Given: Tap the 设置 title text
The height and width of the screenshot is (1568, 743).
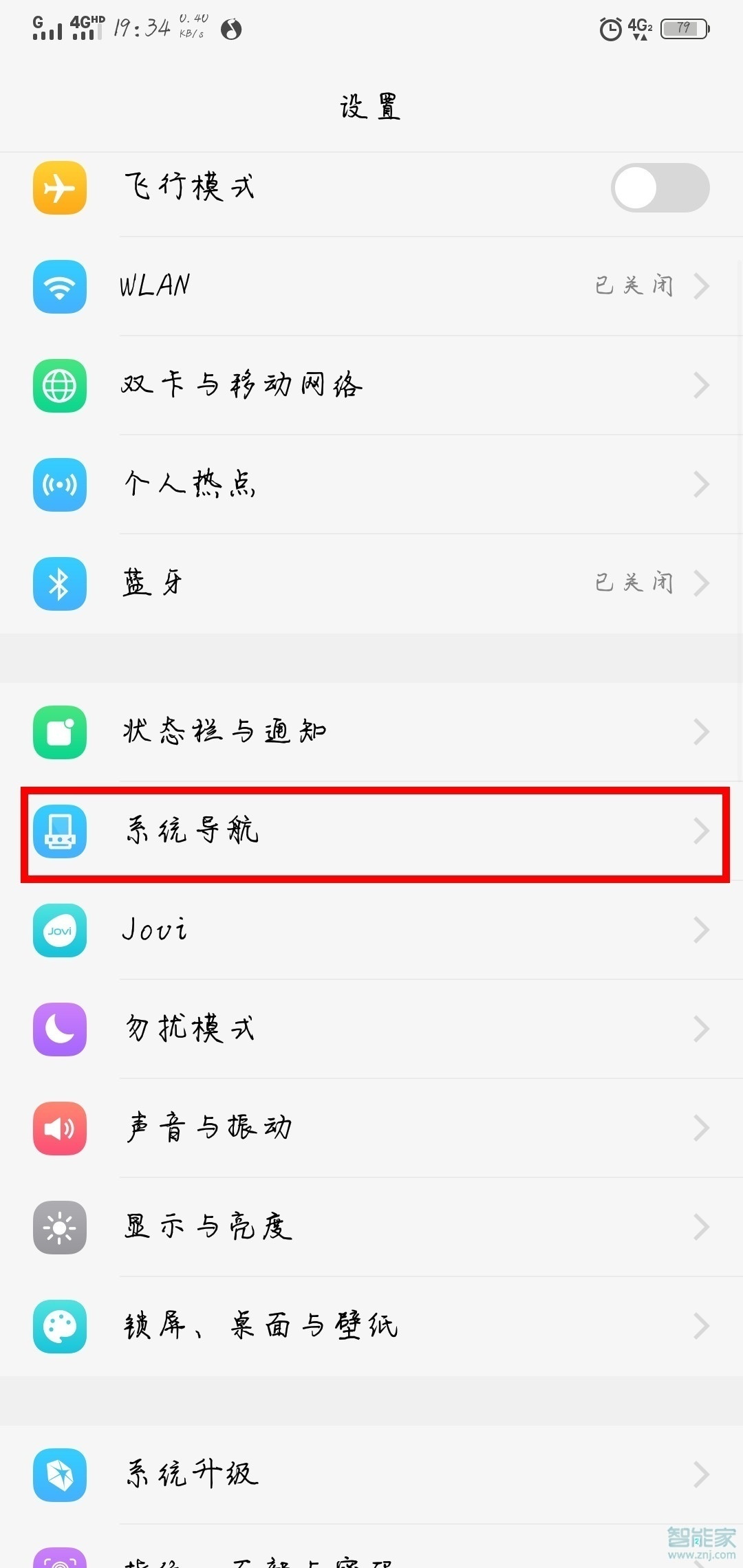Looking at the screenshot, I should pyautogui.click(x=371, y=107).
